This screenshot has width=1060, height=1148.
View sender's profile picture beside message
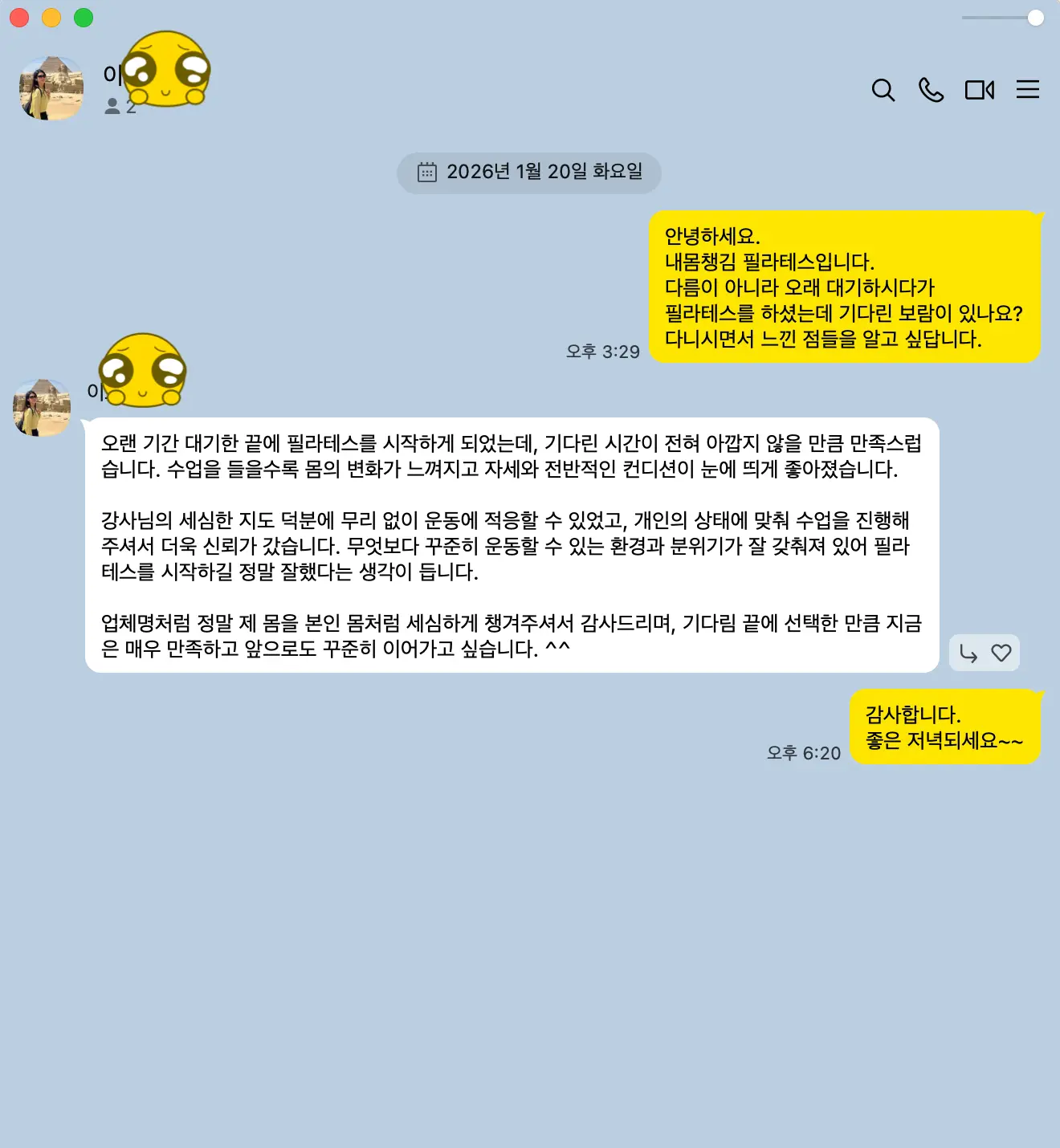(x=42, y=408)
